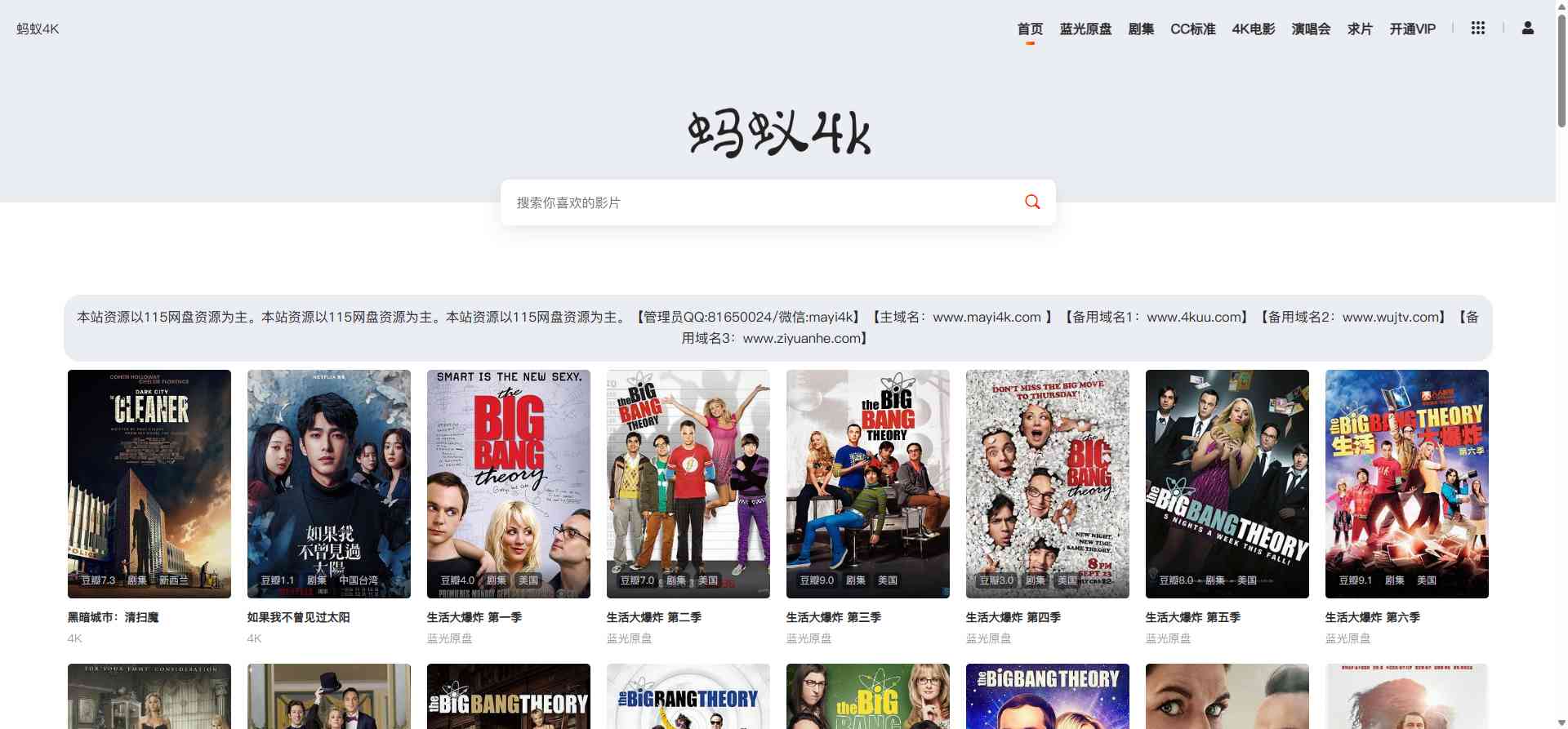Tap 开通VIP in the top menu

point(1412,29)
